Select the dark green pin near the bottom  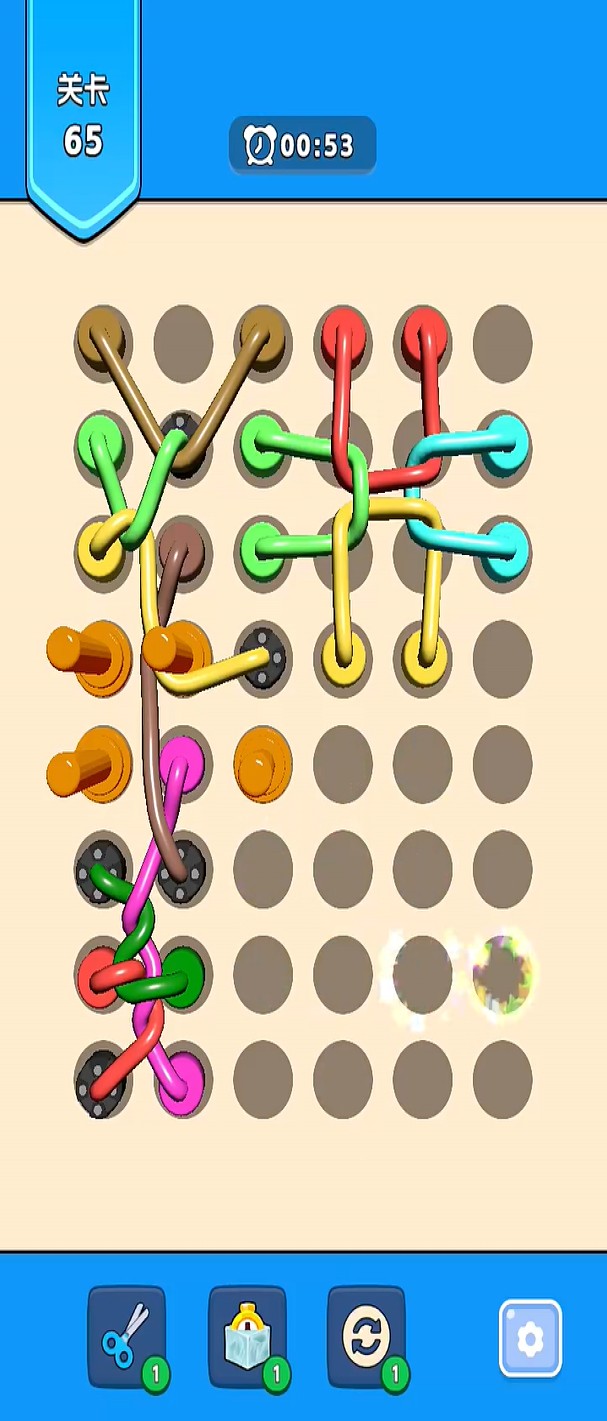pos(182,970)
